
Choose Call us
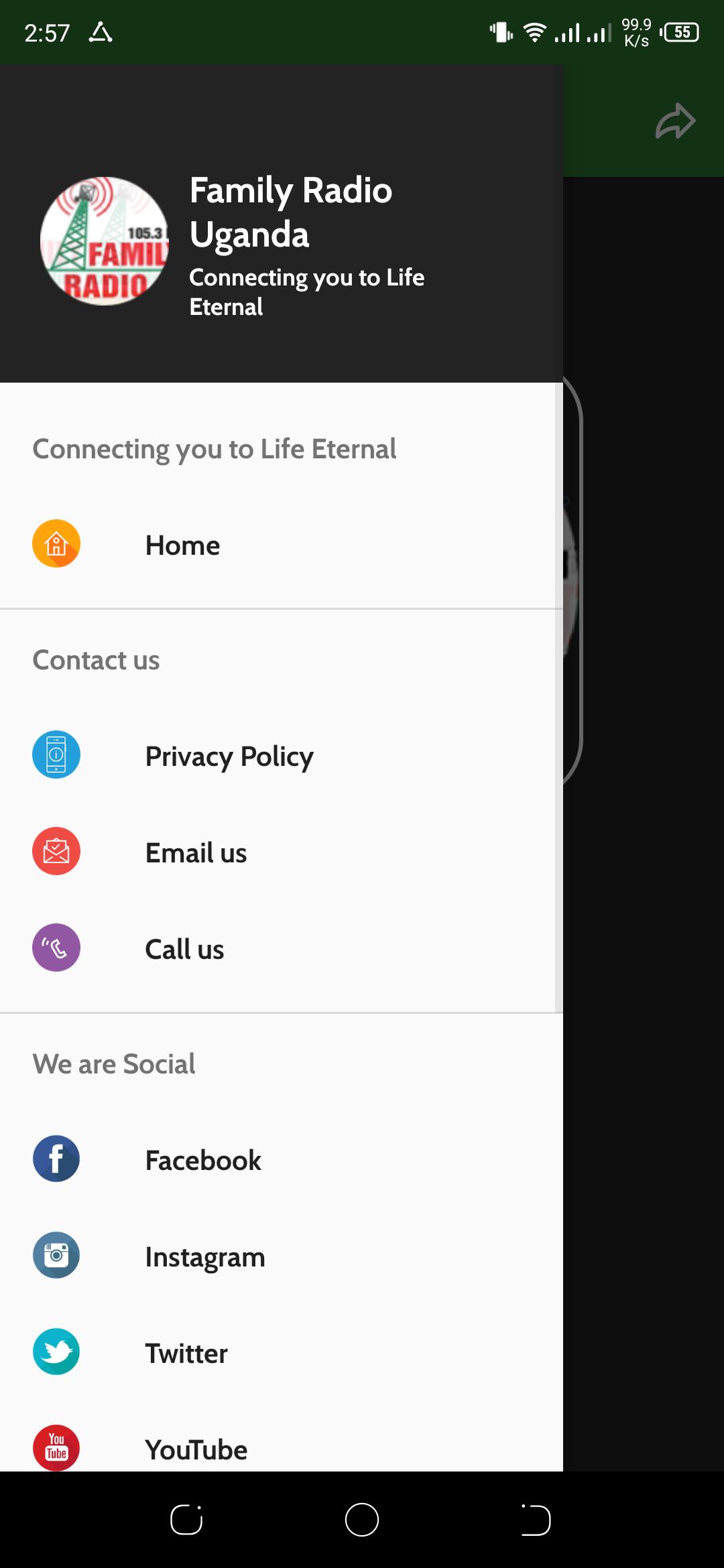[282, 949]
